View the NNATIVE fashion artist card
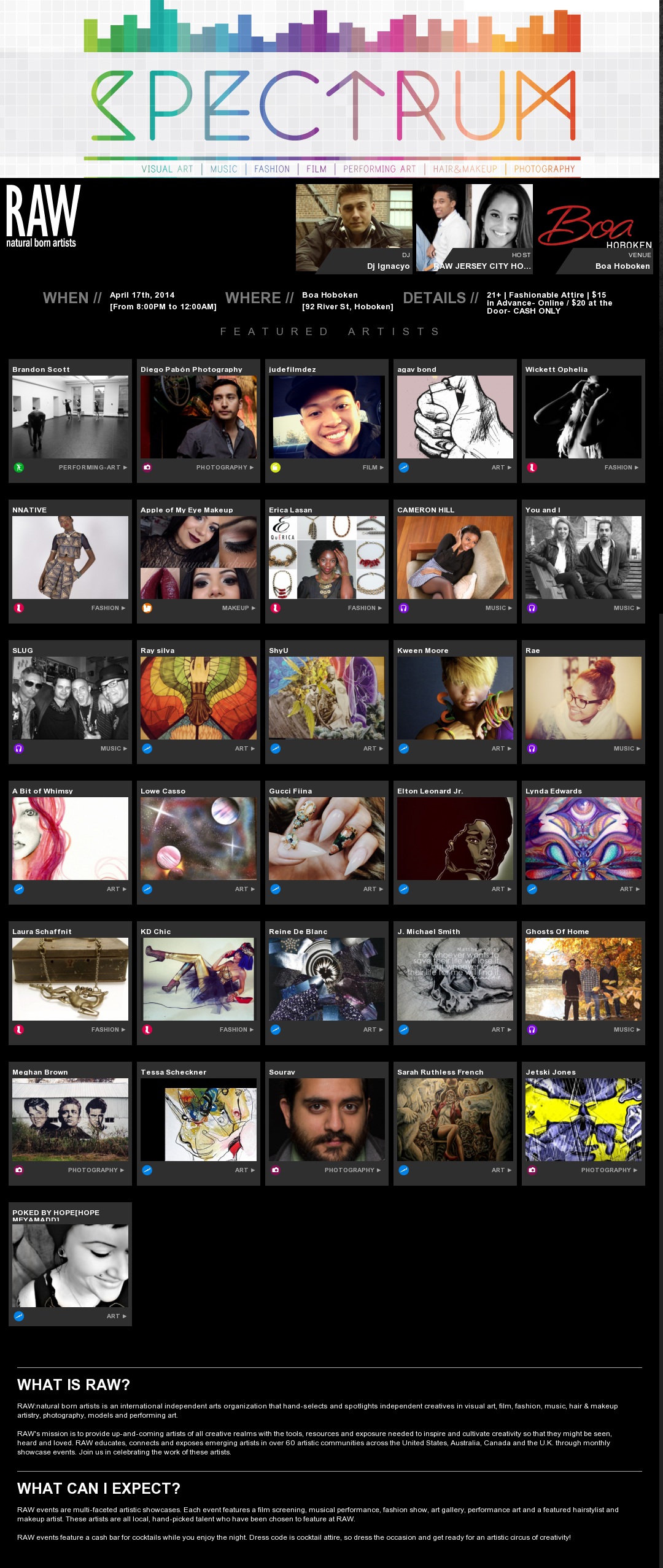Screen dimensions: 663x1568 click(x=70, y=558)
